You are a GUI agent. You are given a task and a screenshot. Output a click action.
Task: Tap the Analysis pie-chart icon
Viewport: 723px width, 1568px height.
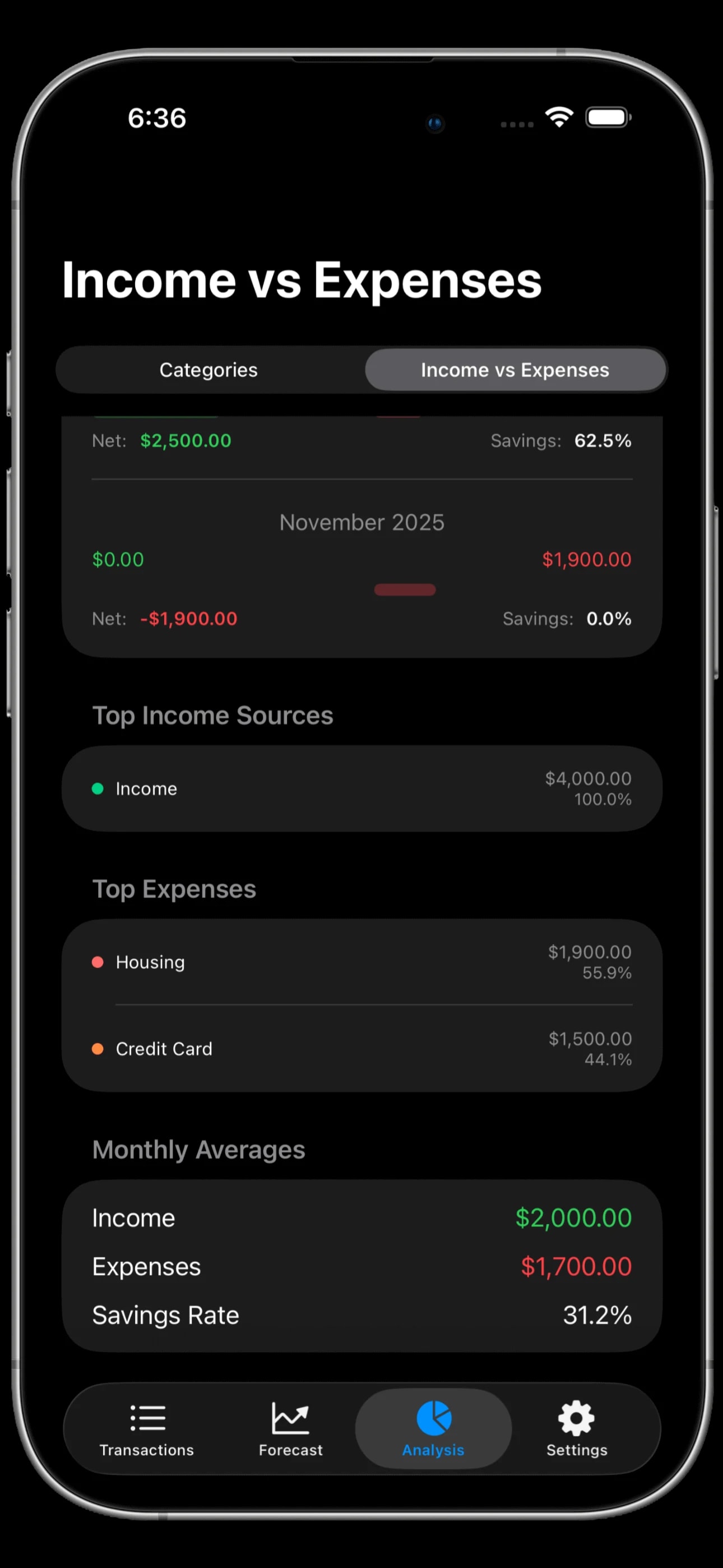[x=433, y=1418]
